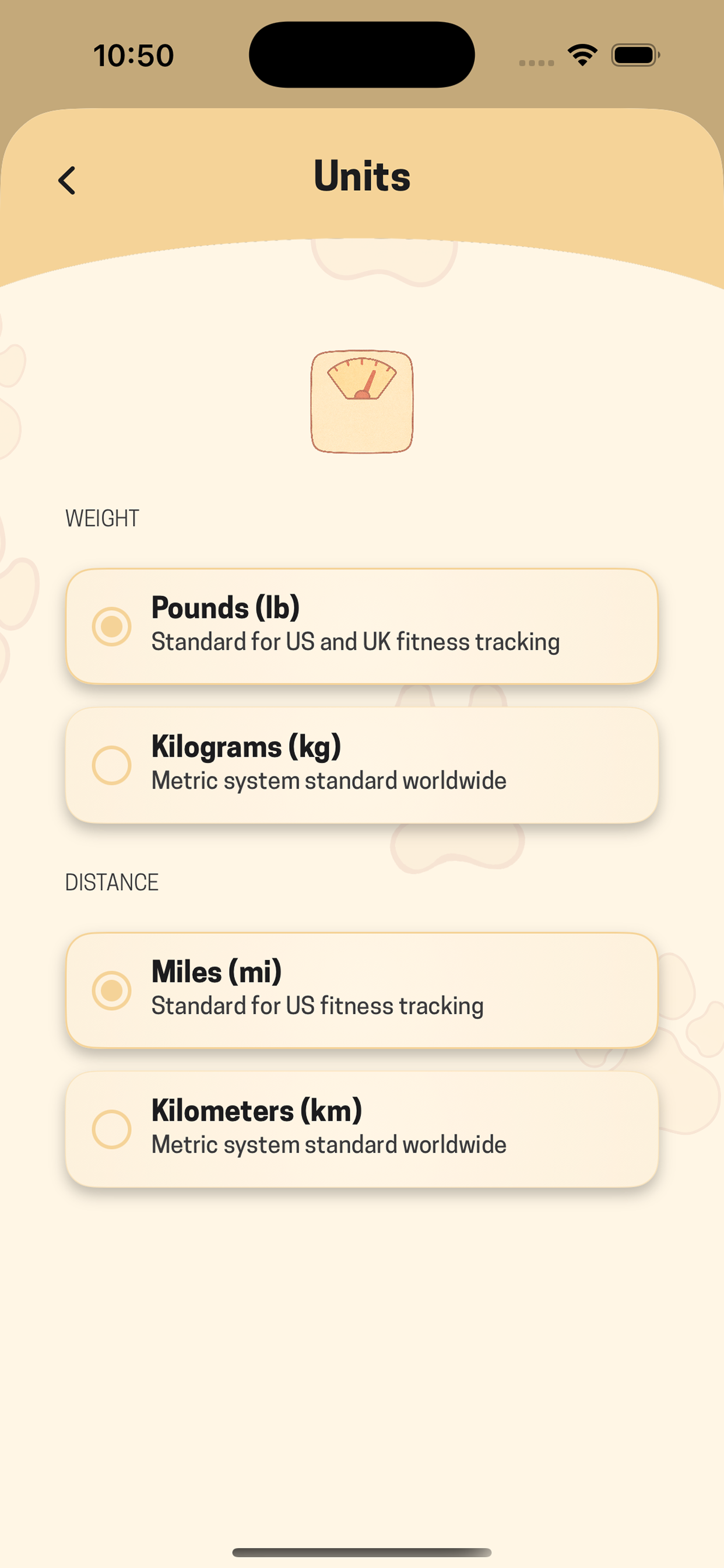Viewport: 724px width, 1568px height.
Task: Expand the WEIGHT section header
Action: tap(101, 519)
